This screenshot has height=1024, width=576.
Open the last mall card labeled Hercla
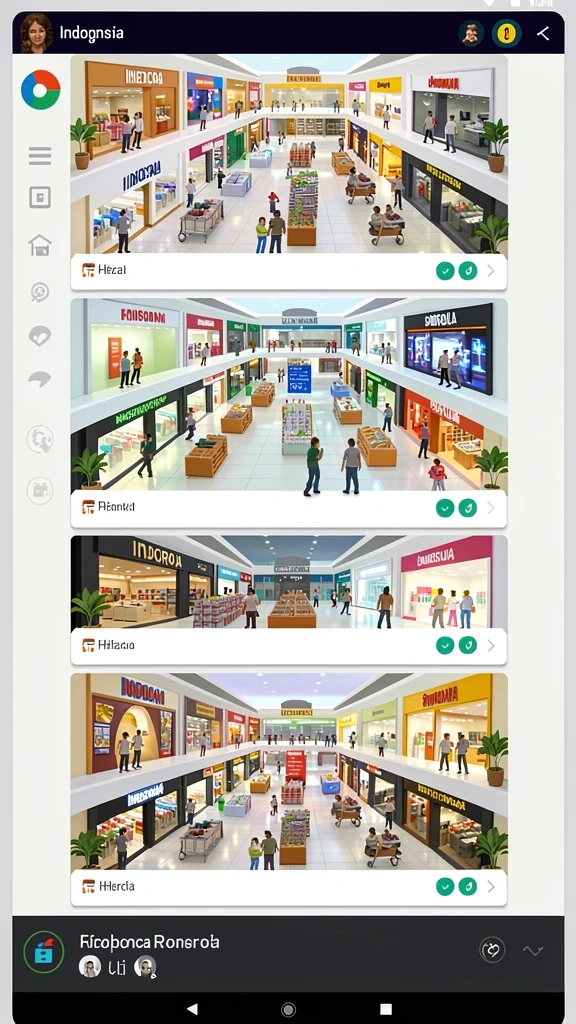click(x=289, y=790)
